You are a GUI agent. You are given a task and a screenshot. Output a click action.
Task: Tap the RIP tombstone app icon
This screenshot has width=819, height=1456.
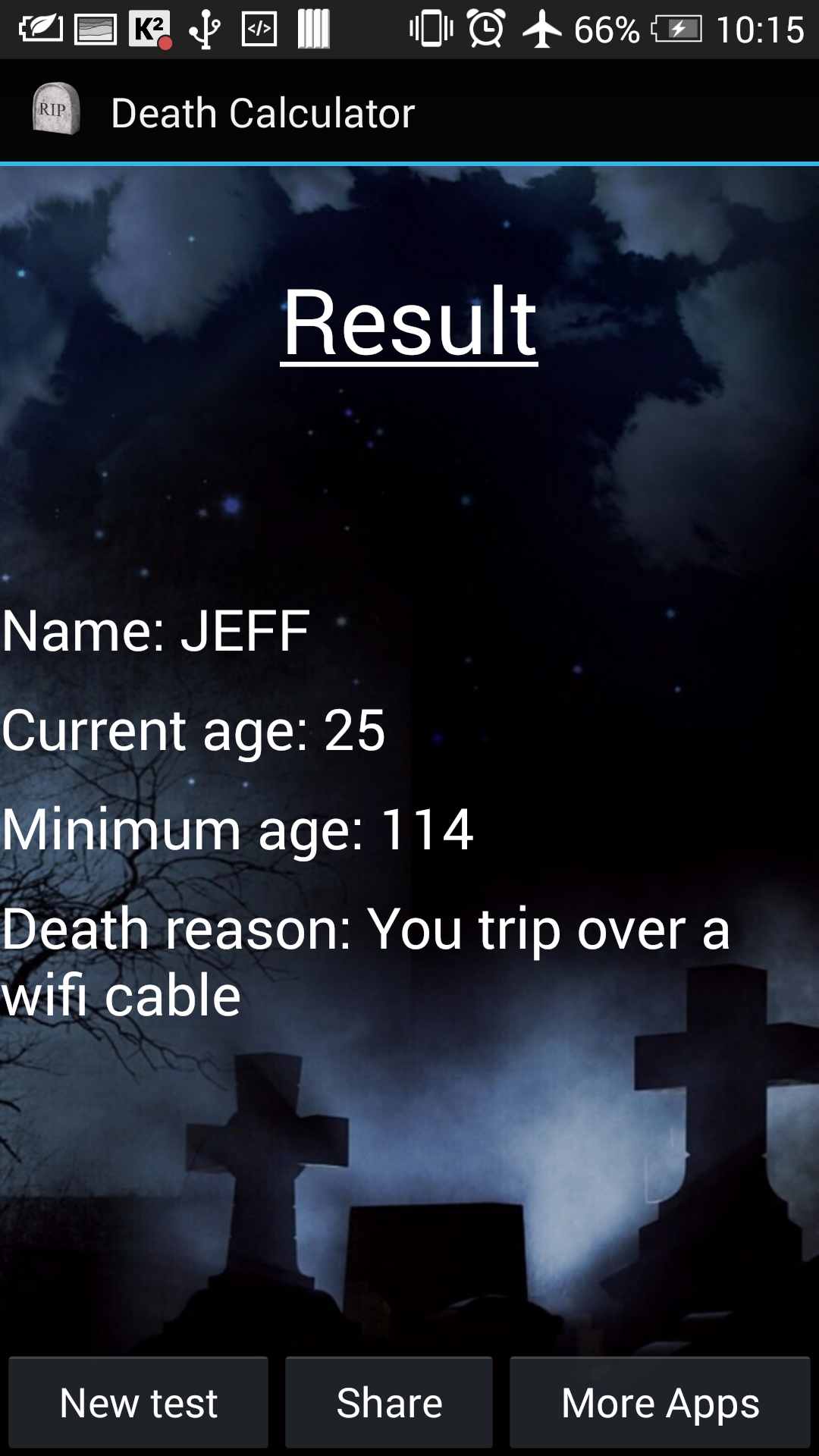pyautogui.click(x=55, y=111)
